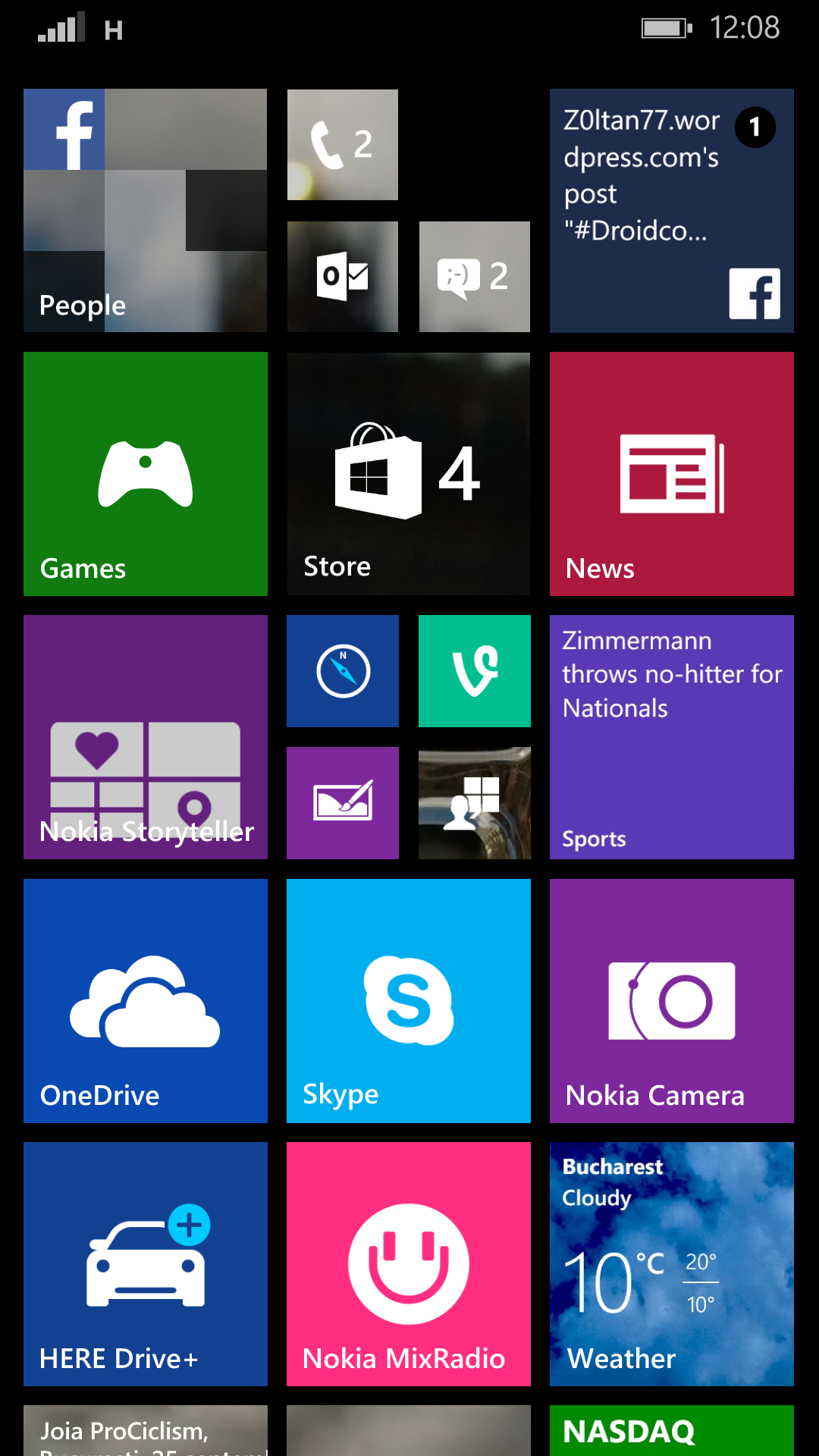
Task: Open Nokia Camera
Action: pyautogui.click(x=671, y=1000)
